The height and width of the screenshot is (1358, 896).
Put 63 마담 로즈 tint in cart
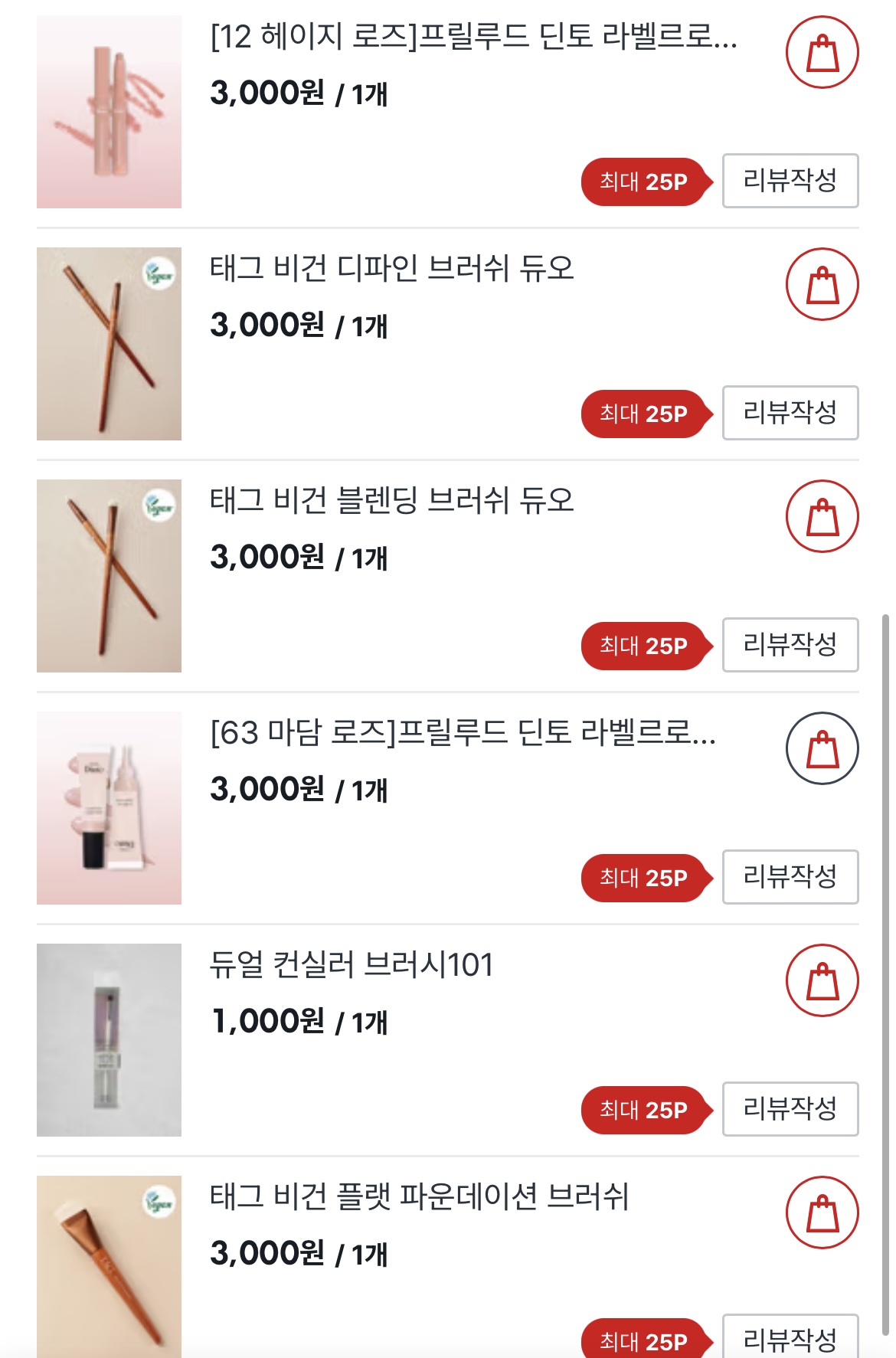[822, 749]
